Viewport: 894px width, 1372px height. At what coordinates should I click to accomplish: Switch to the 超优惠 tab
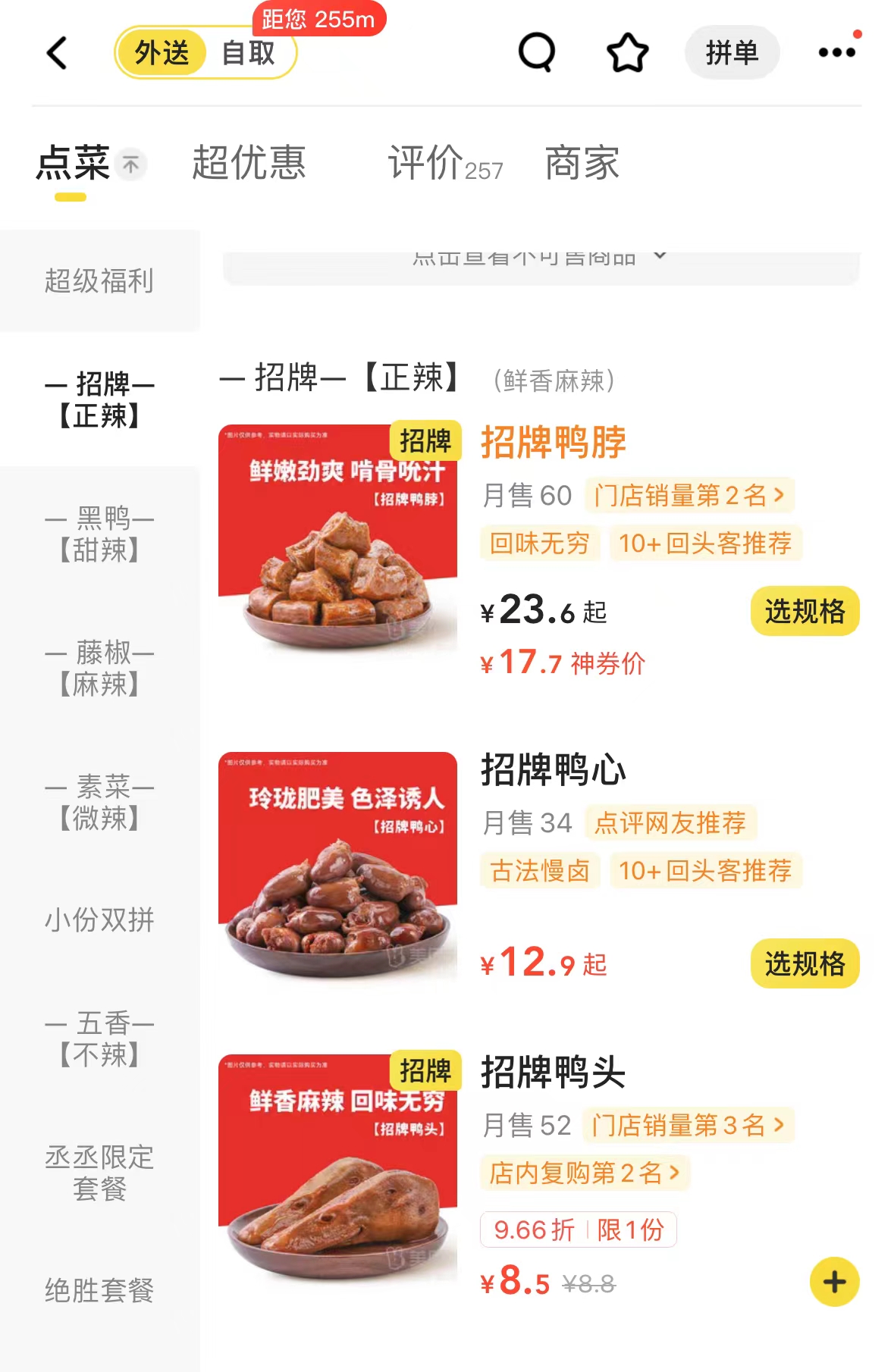[249, 163]
